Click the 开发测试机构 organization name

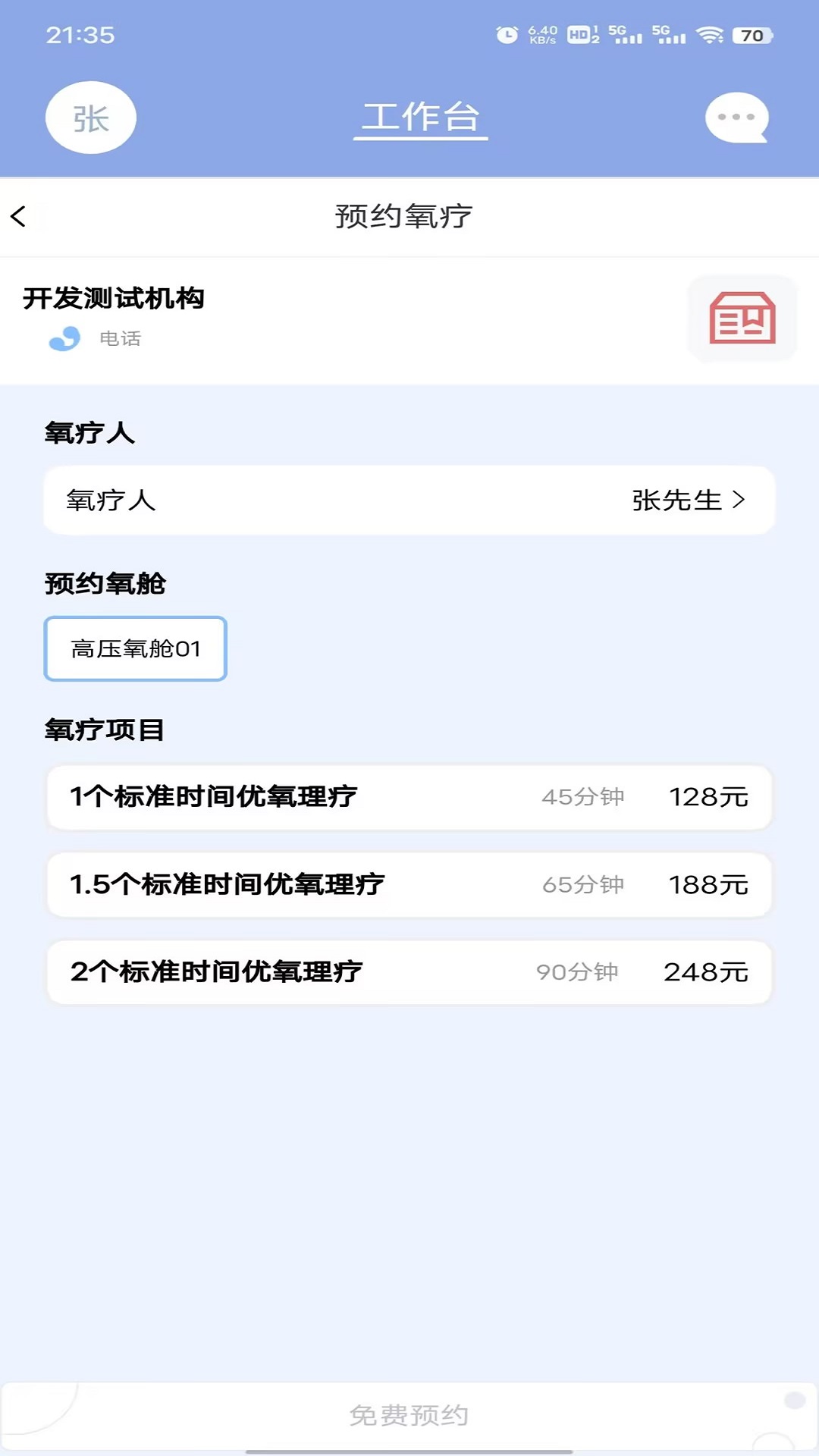coord(114,299)
